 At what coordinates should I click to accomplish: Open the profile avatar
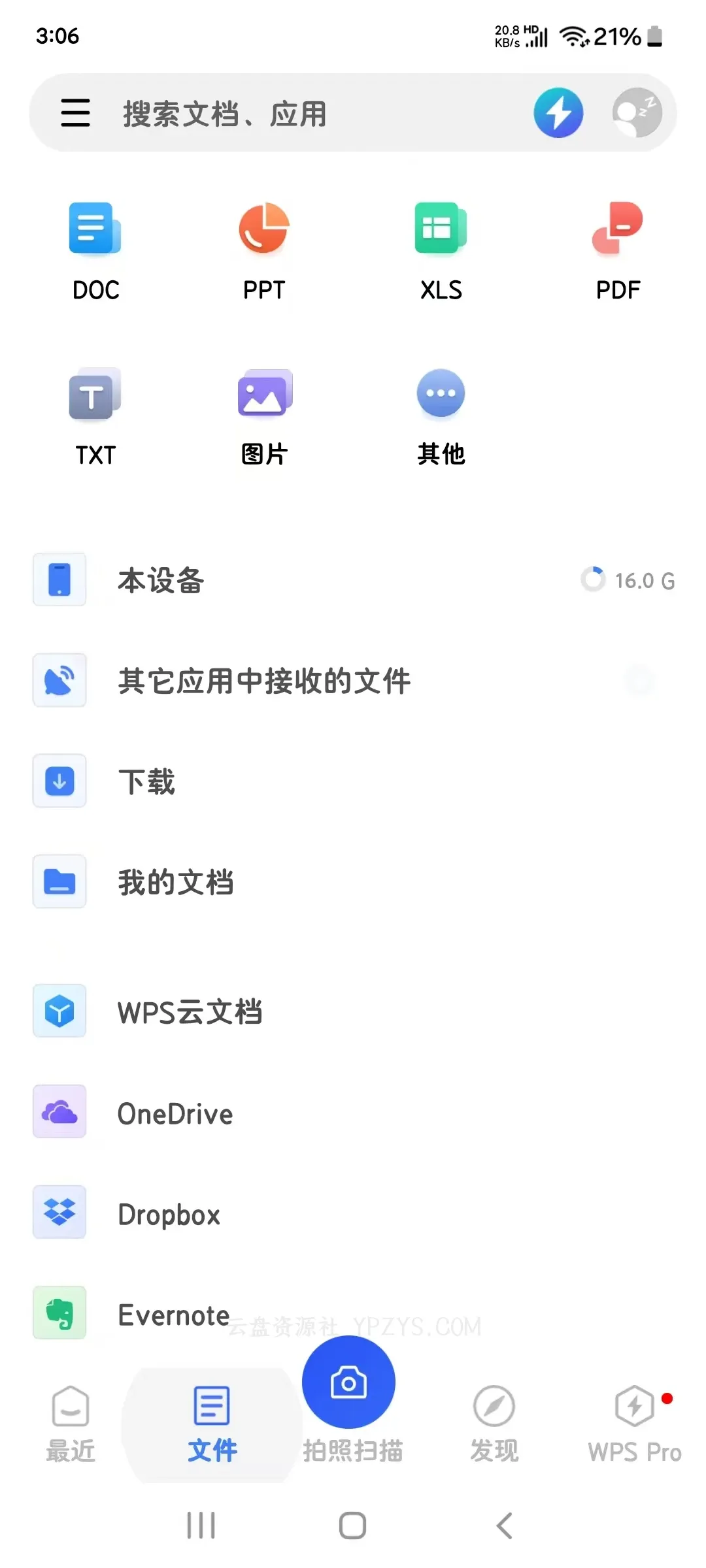point(637,112)
